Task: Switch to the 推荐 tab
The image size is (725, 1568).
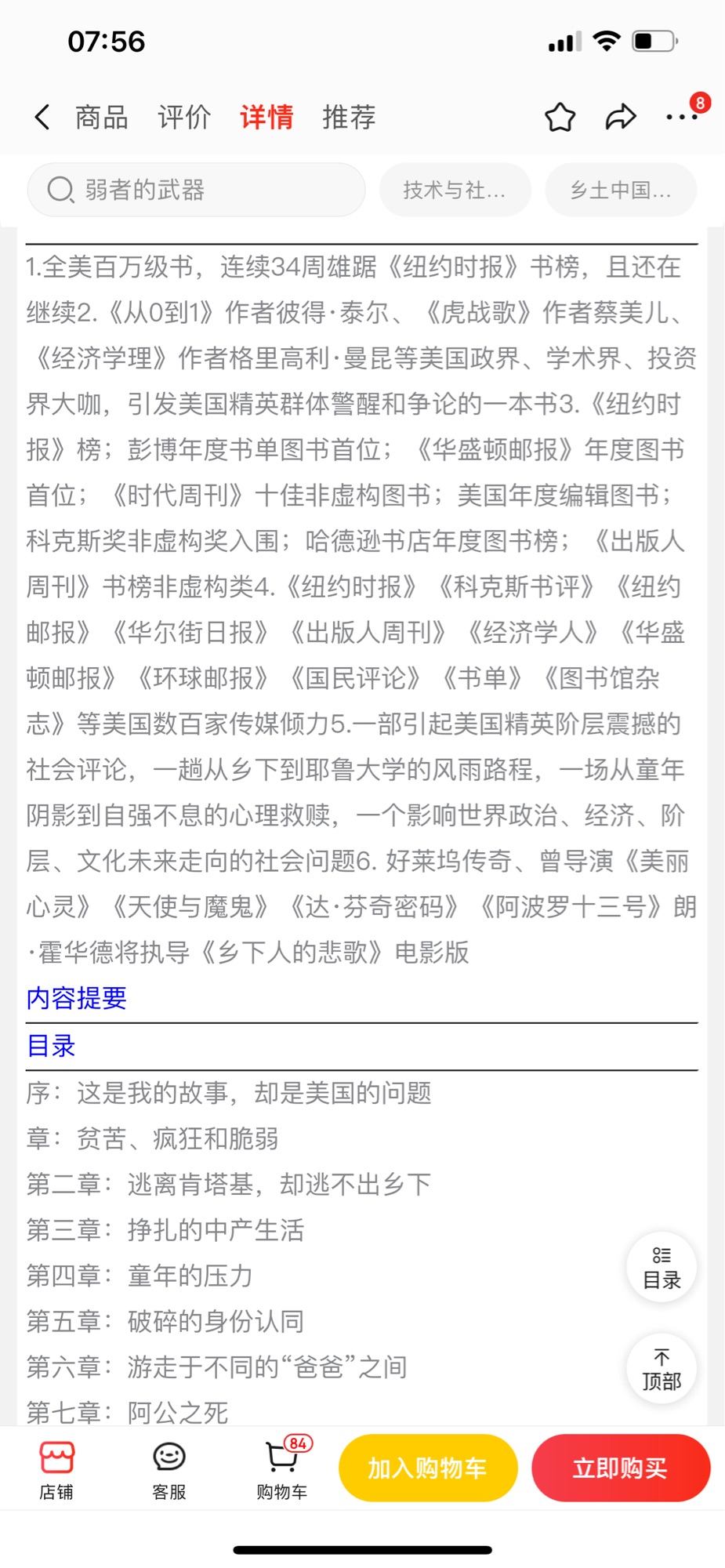Action: [x=349, y=117]
